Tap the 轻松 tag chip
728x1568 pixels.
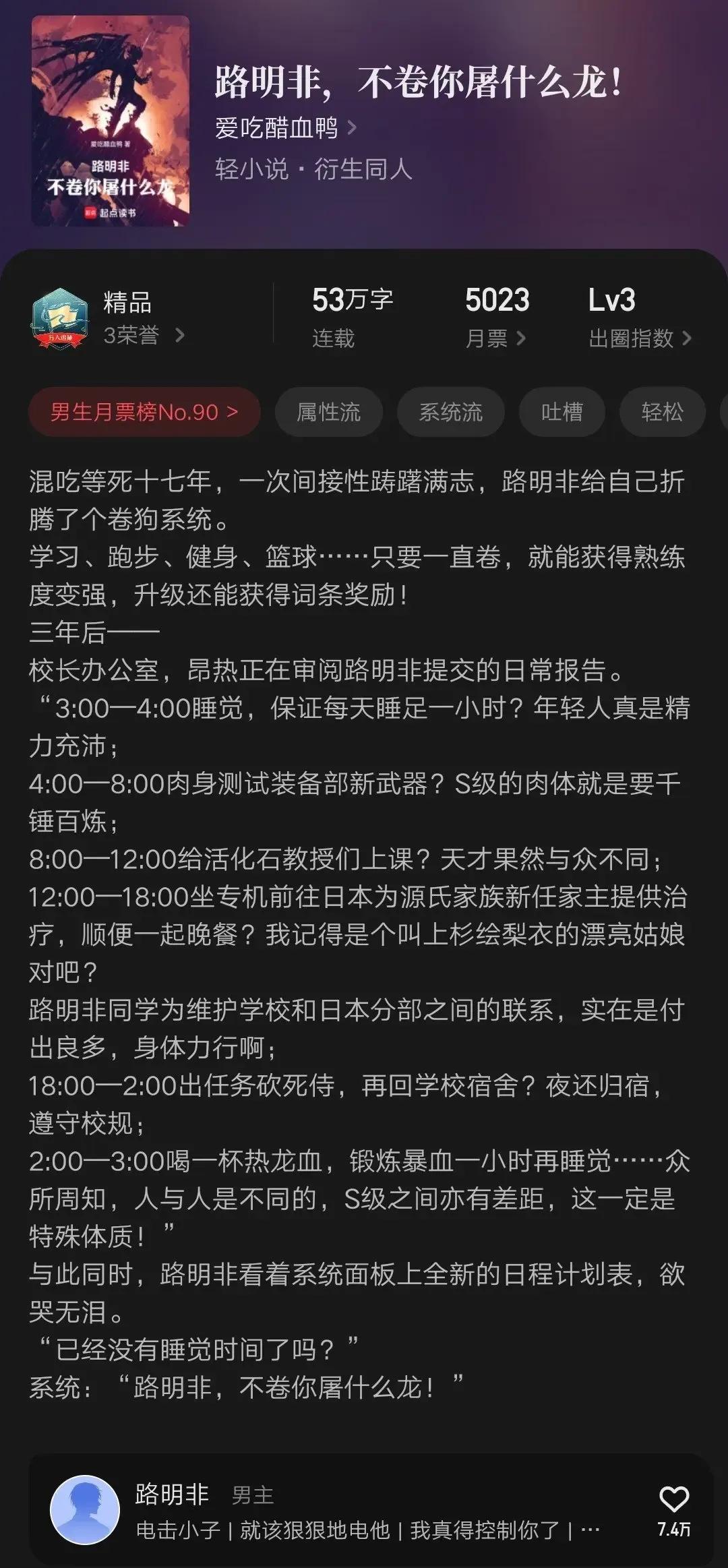click(x=663, y=411)
